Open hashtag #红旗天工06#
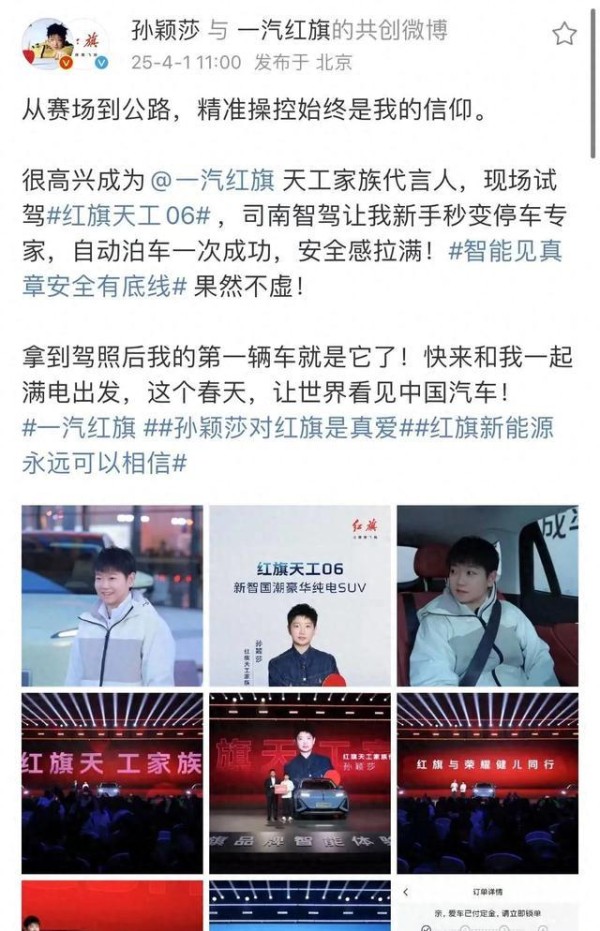This screenshot has height=931, width=600. (138, 216)
